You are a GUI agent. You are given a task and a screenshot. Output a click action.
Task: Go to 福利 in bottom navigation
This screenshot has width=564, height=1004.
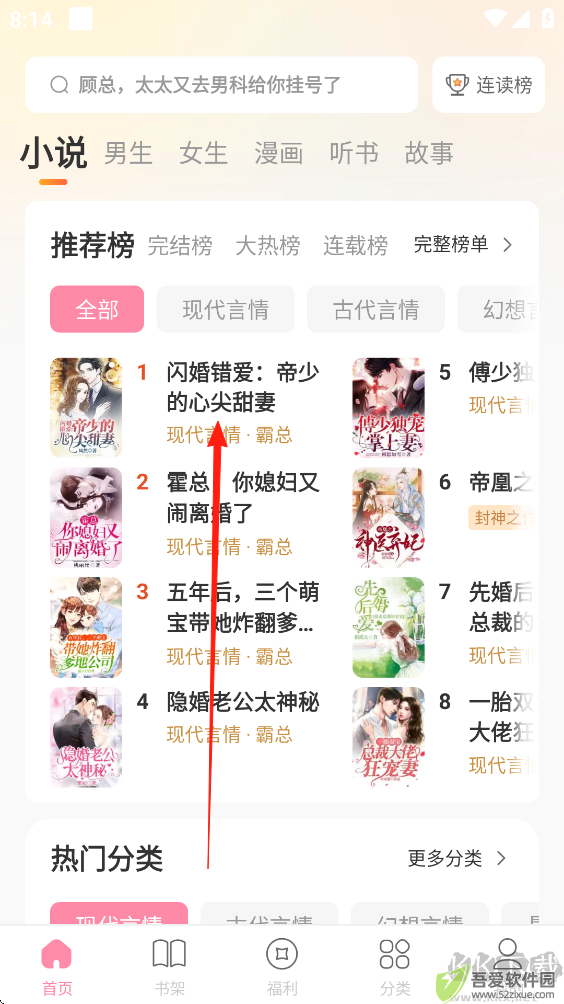[282, 966]
